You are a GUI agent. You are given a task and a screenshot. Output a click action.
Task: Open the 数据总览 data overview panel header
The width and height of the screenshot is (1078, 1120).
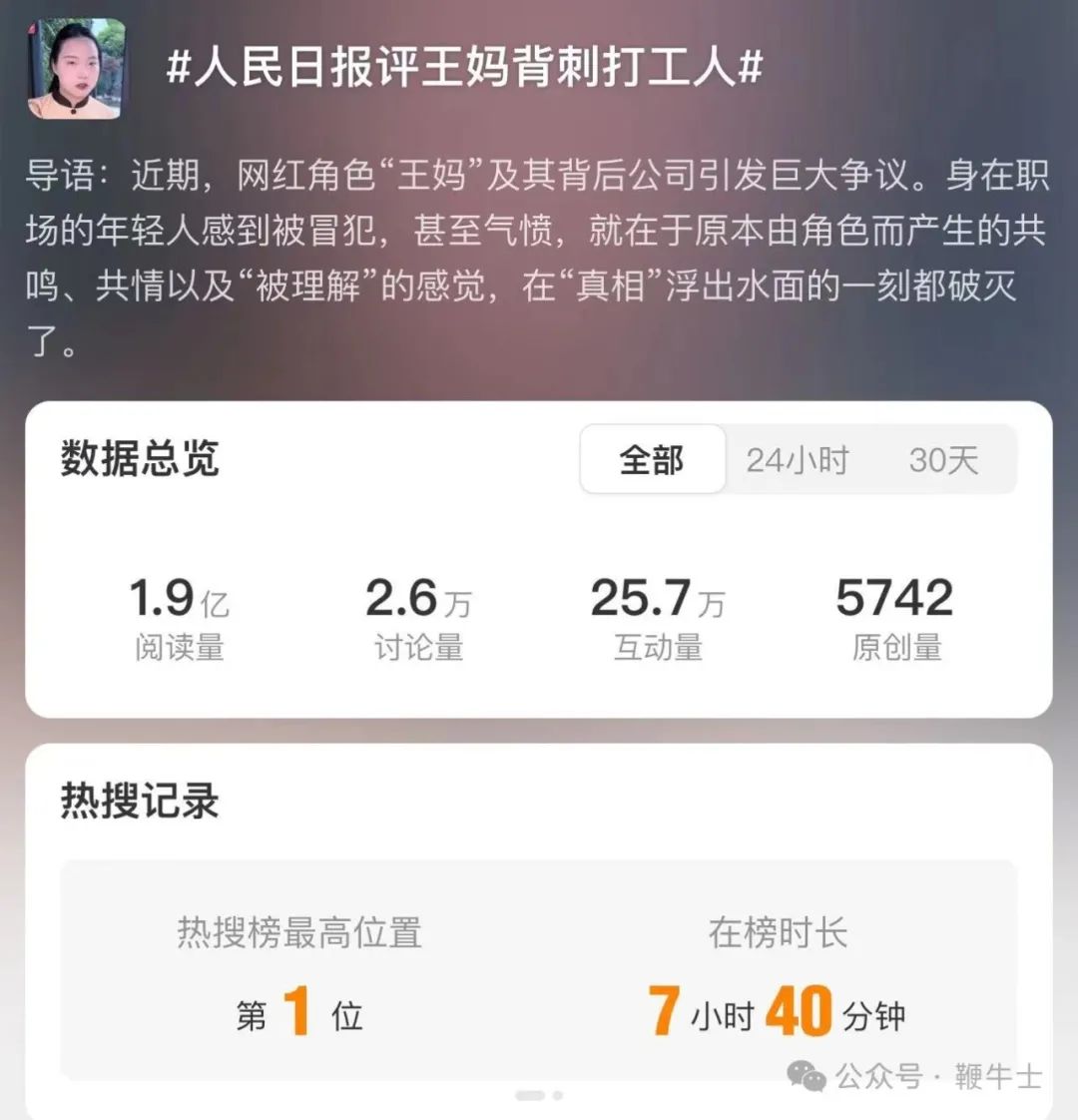tap(138, 458)
